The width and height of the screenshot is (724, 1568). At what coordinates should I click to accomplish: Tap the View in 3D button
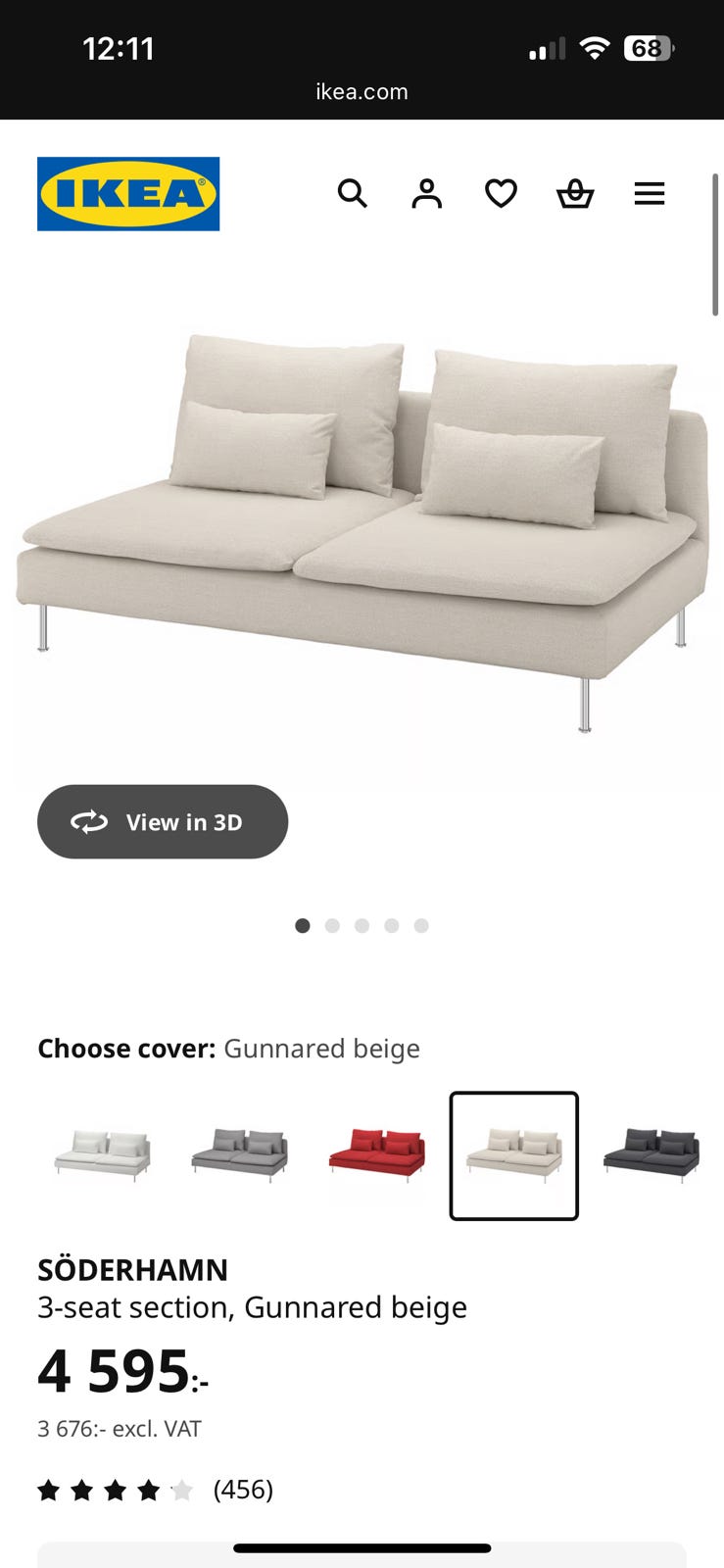point(163,822)
